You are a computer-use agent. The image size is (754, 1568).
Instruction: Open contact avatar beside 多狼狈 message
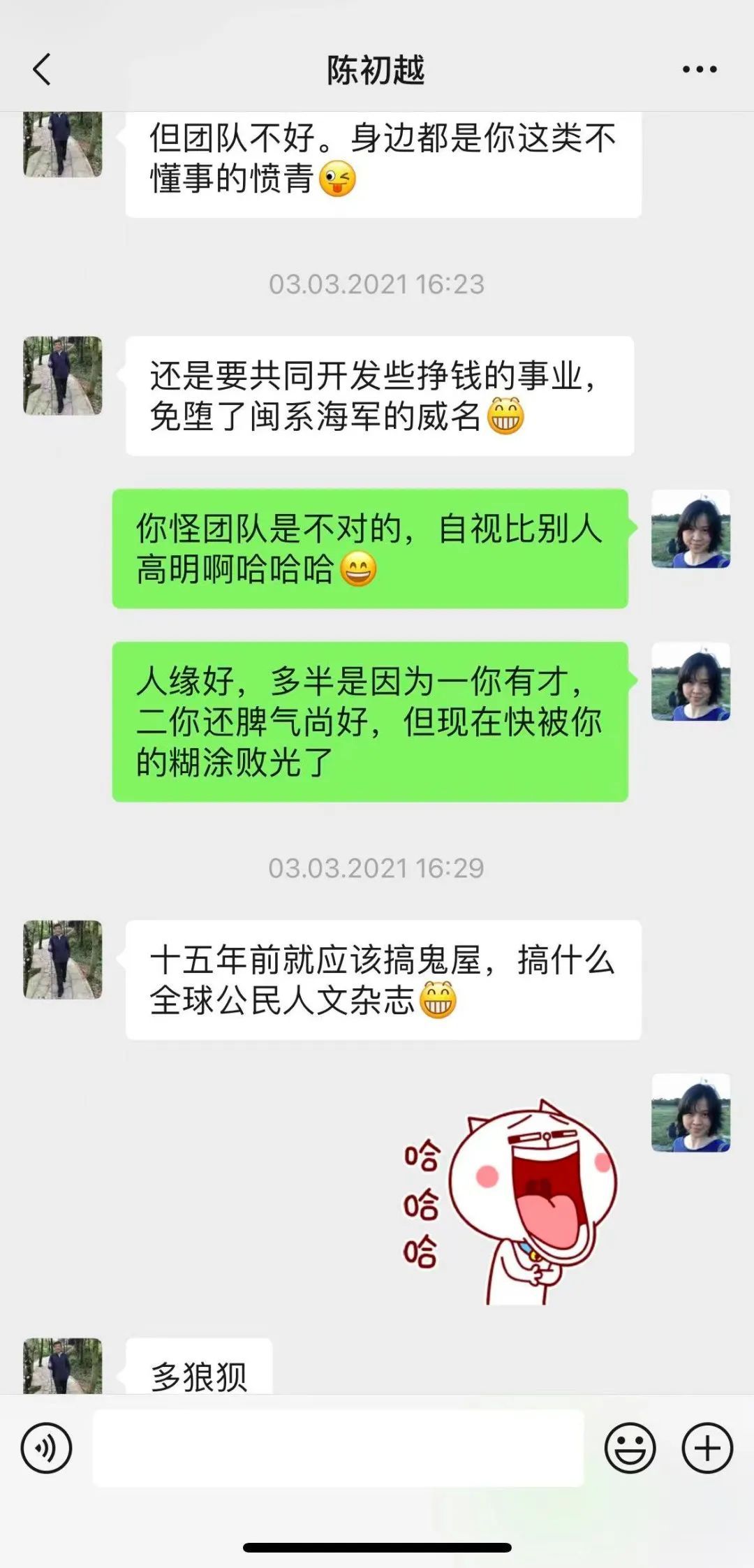(63, 1366)
